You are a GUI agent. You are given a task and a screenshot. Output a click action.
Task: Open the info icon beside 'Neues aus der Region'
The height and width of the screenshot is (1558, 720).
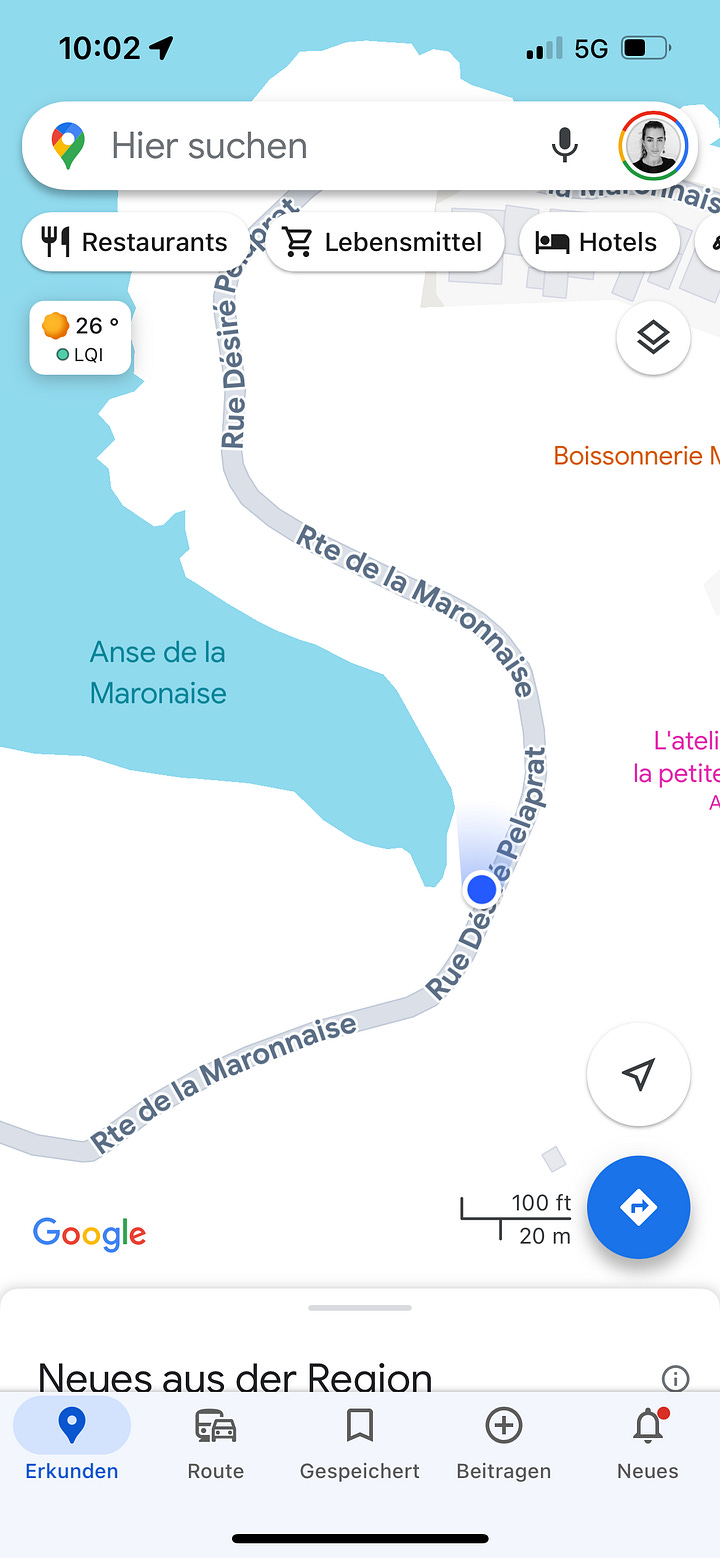pyautogui.click(x=676, y=1379)
